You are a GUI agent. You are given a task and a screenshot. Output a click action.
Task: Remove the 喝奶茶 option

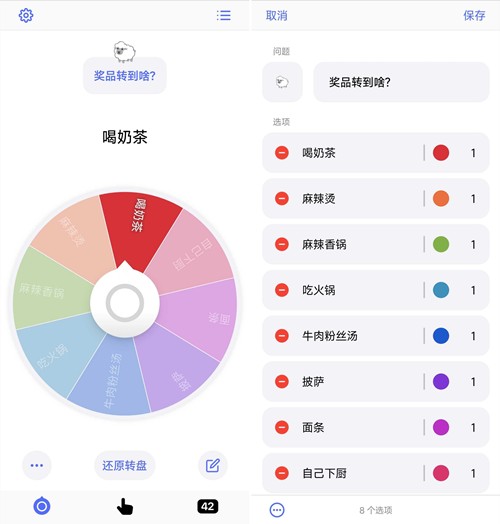282,153
